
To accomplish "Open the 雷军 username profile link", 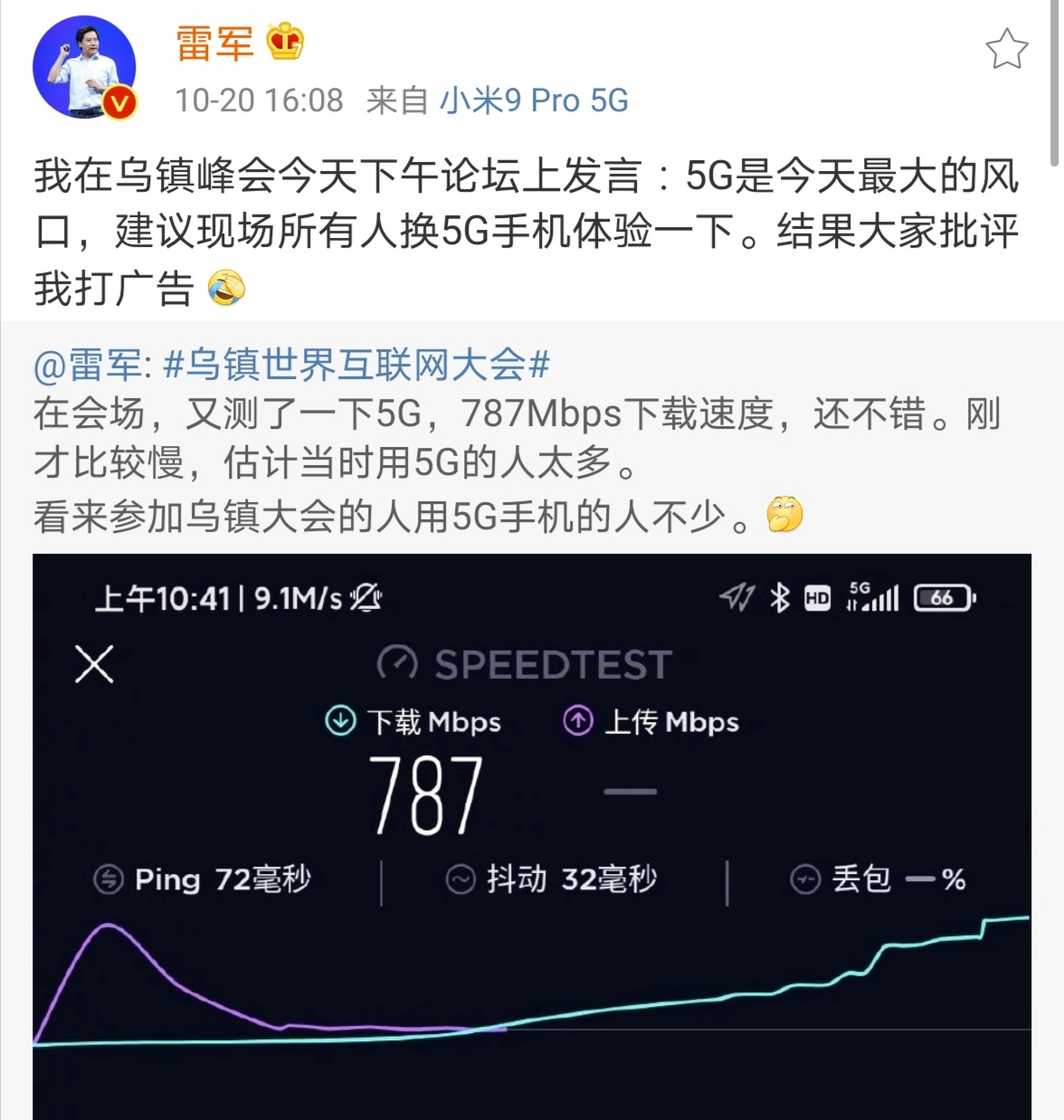I will (214, 43).
